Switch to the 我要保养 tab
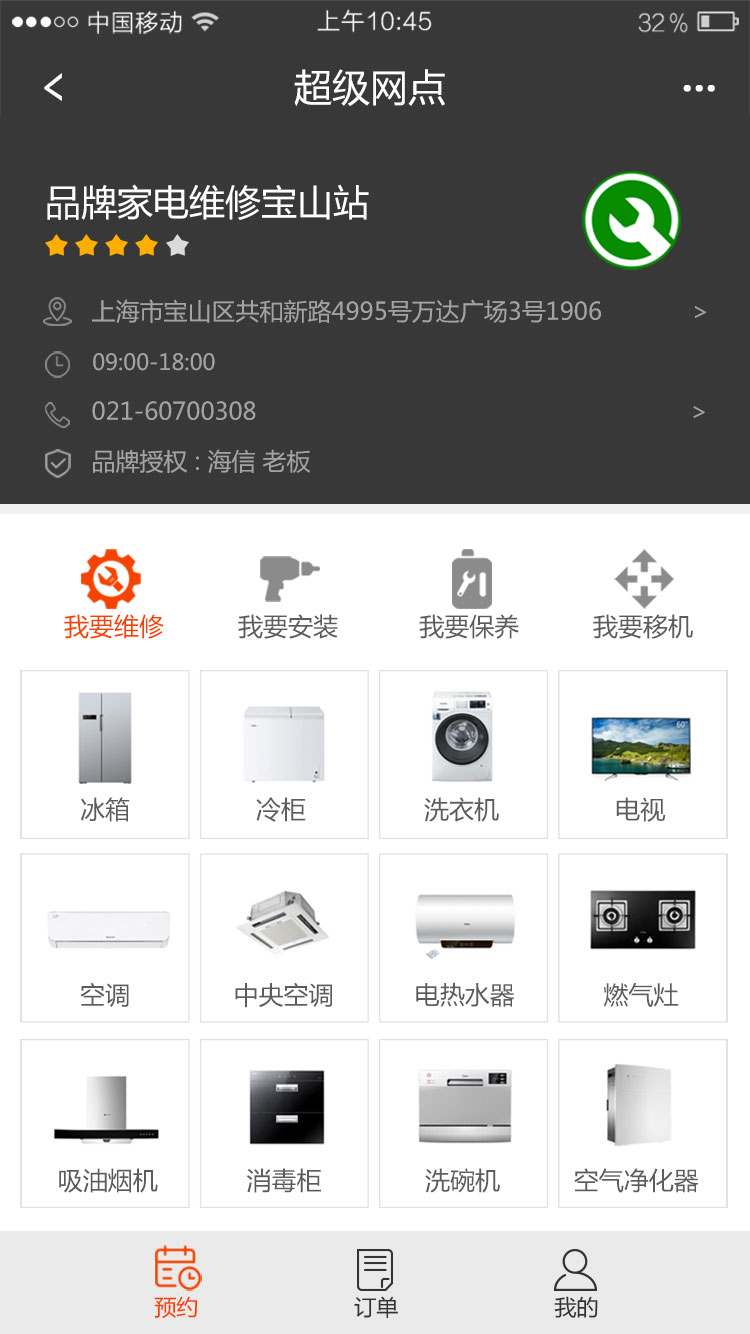Image resolution: width=750 pixels, height=1334 pixels. pos(469,595)
